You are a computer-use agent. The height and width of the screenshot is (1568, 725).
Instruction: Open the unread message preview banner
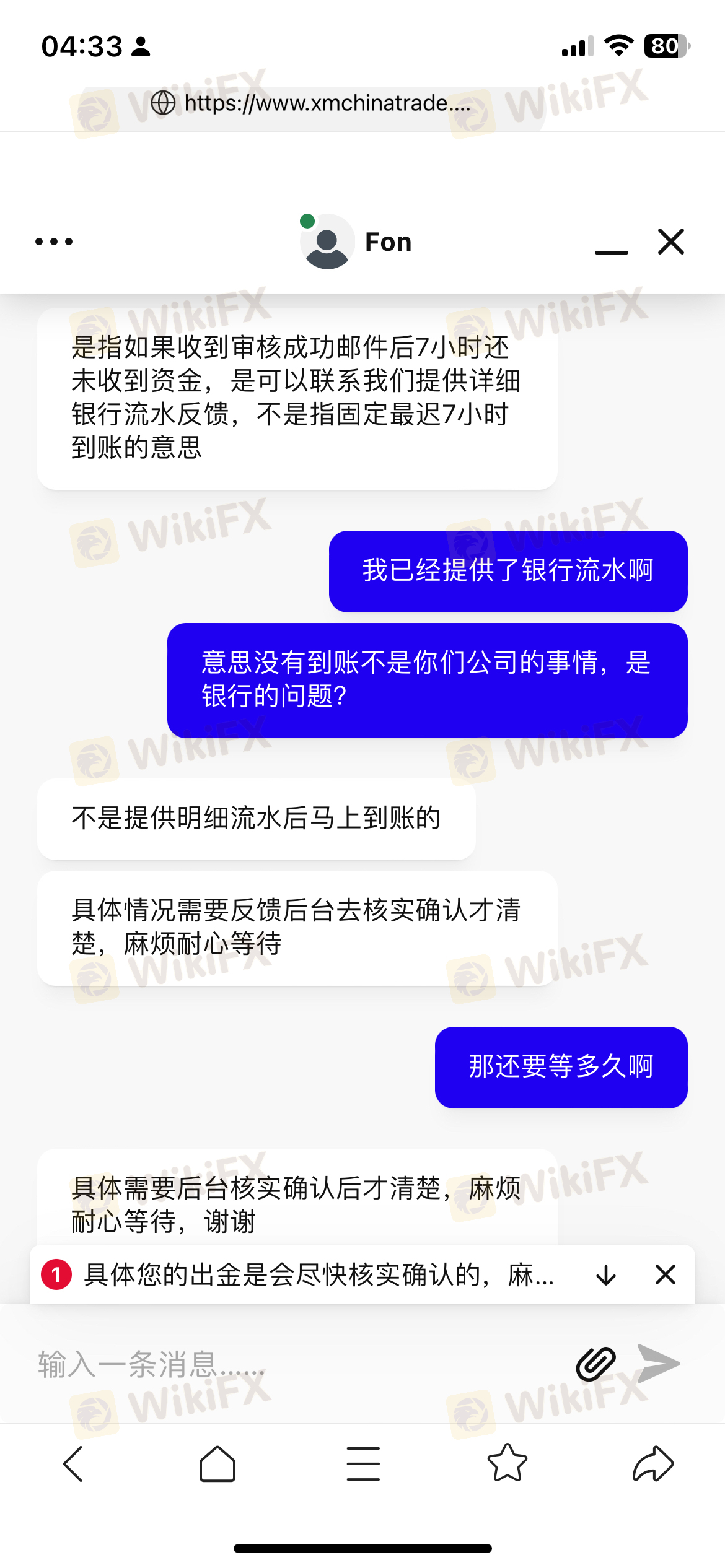tap(319, 1274)
